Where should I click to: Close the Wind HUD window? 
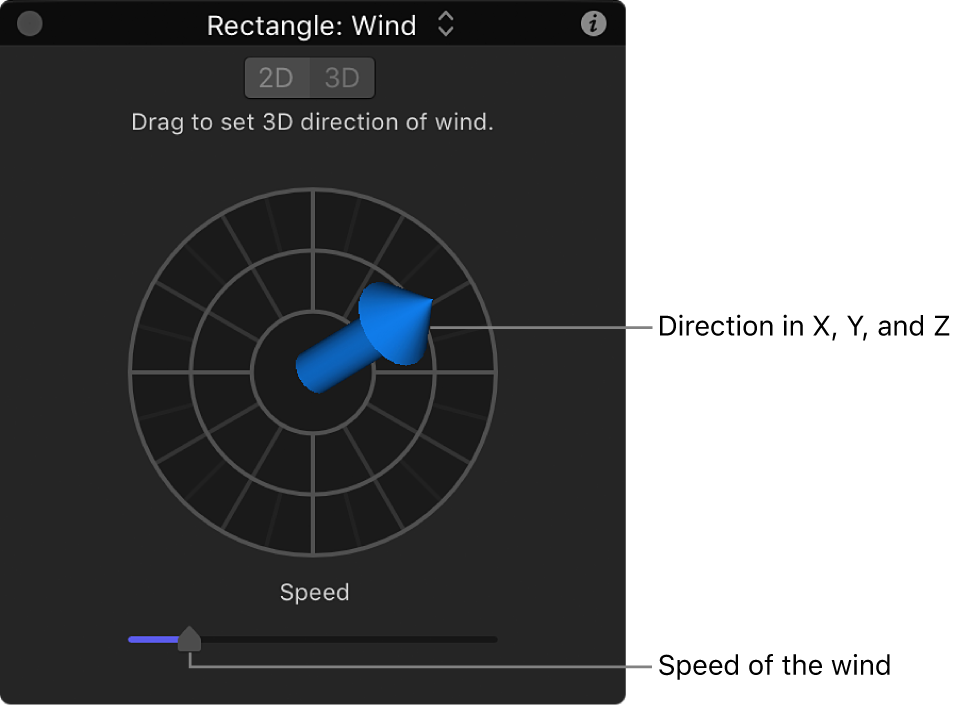(30, 24)
